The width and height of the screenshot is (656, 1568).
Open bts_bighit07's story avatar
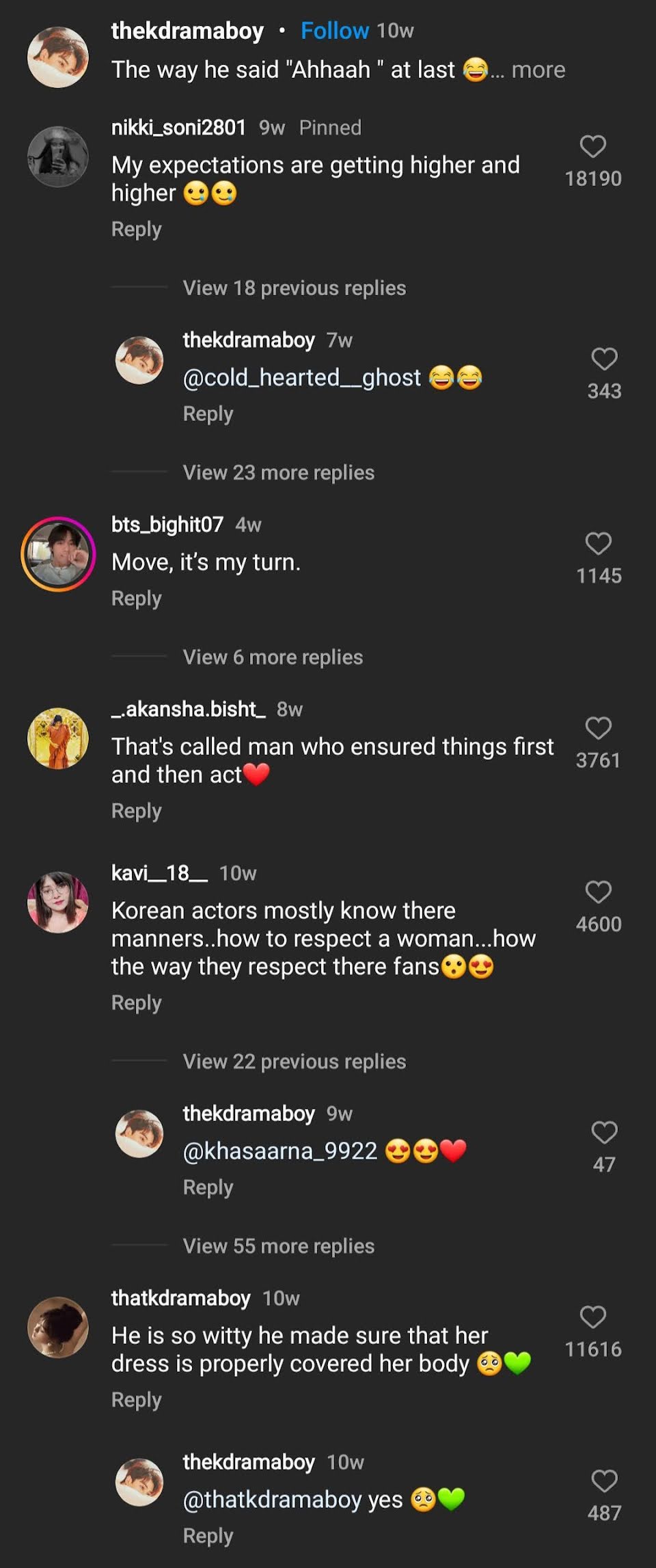[58, 554]
